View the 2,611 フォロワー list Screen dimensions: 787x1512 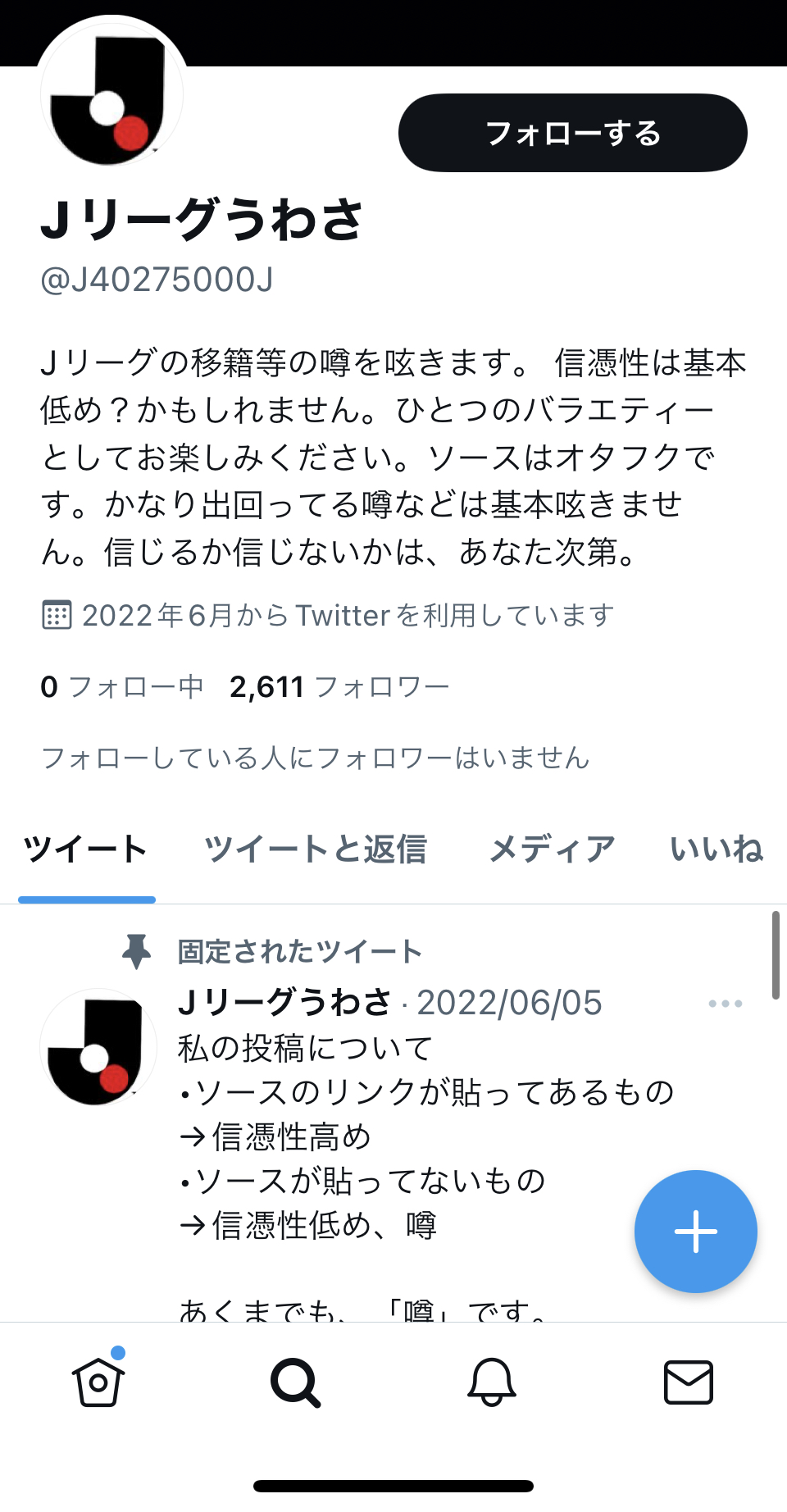tap(339, 686)
